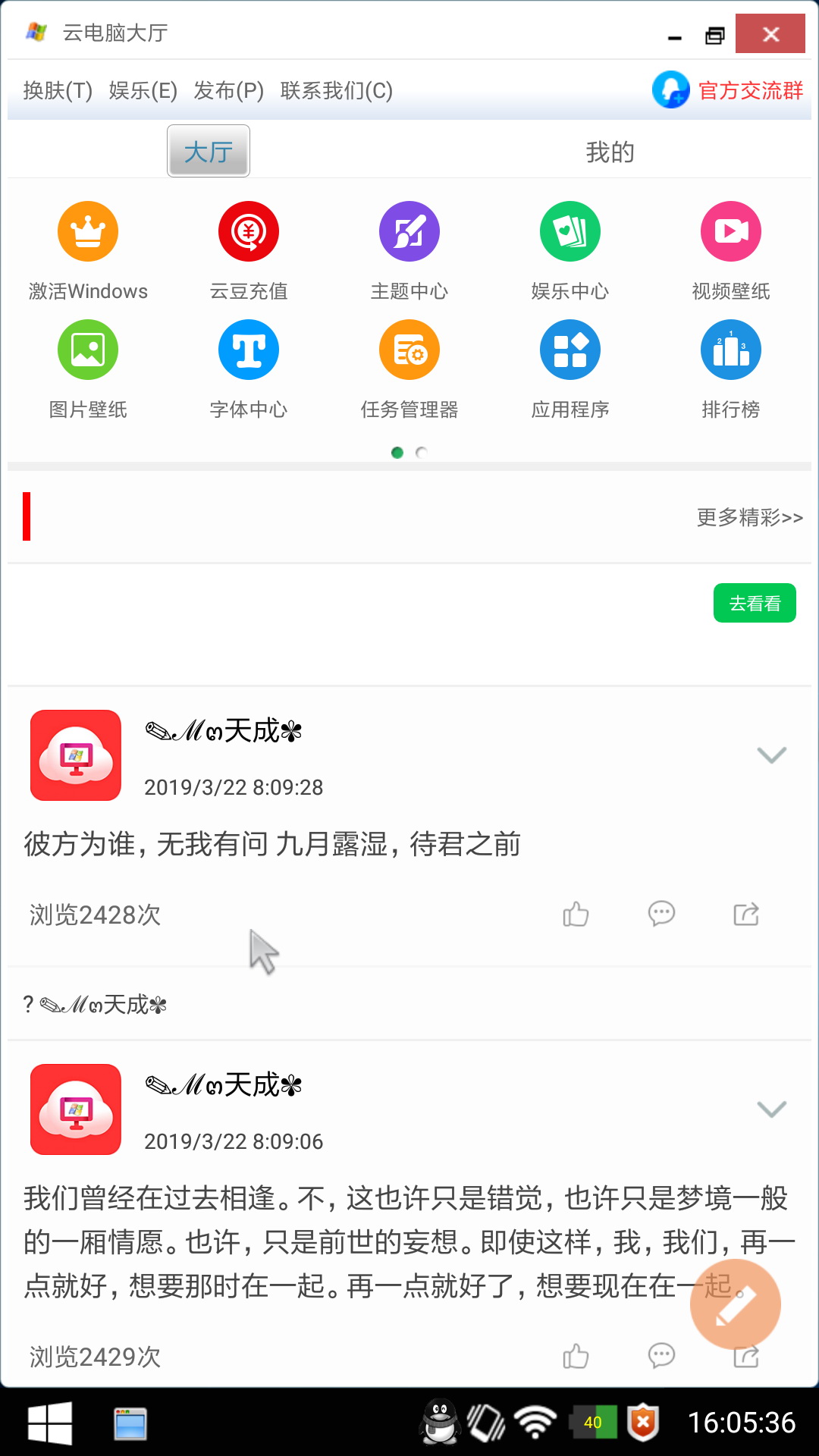
Task: Tap 更多精彩>> link
Action: [749, 518]
